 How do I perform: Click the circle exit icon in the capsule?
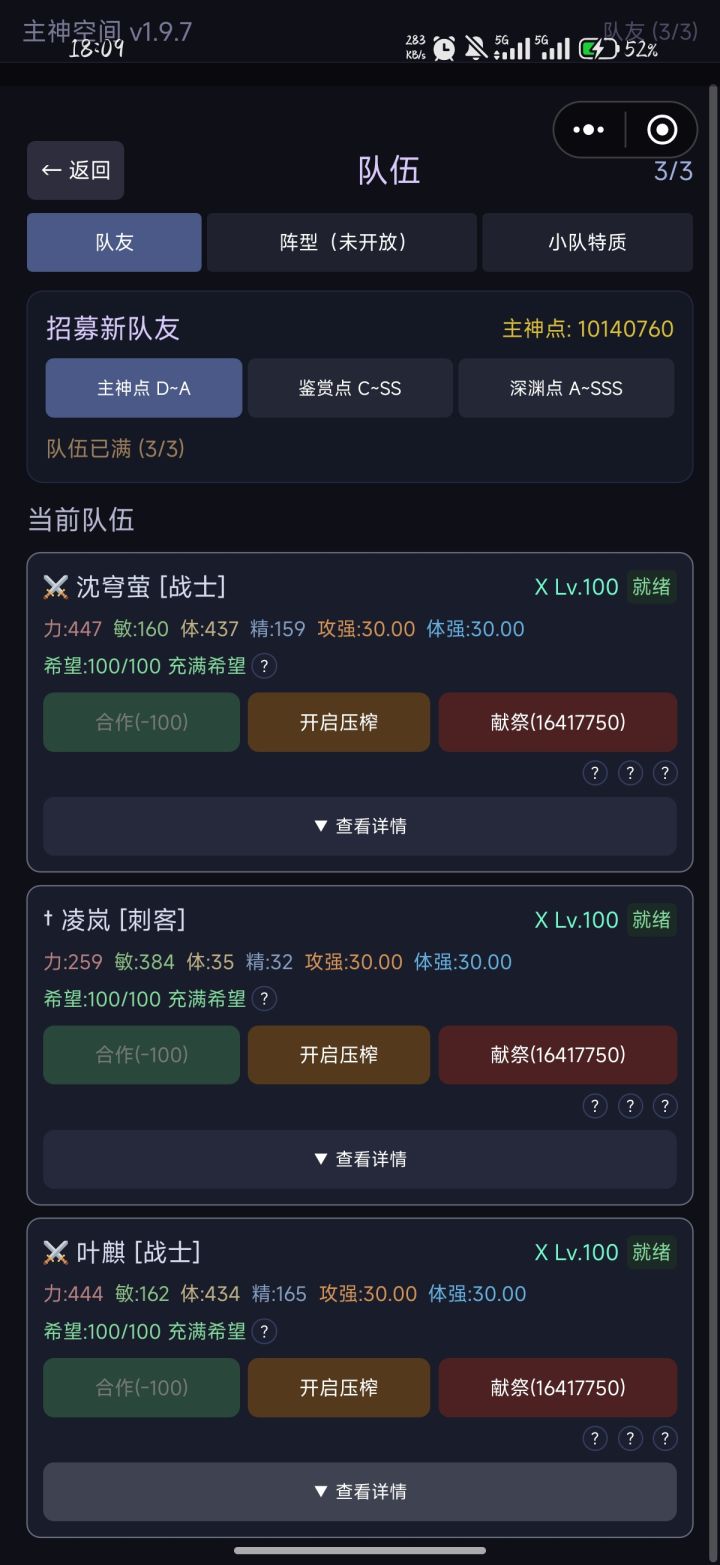tap(660, 129)
